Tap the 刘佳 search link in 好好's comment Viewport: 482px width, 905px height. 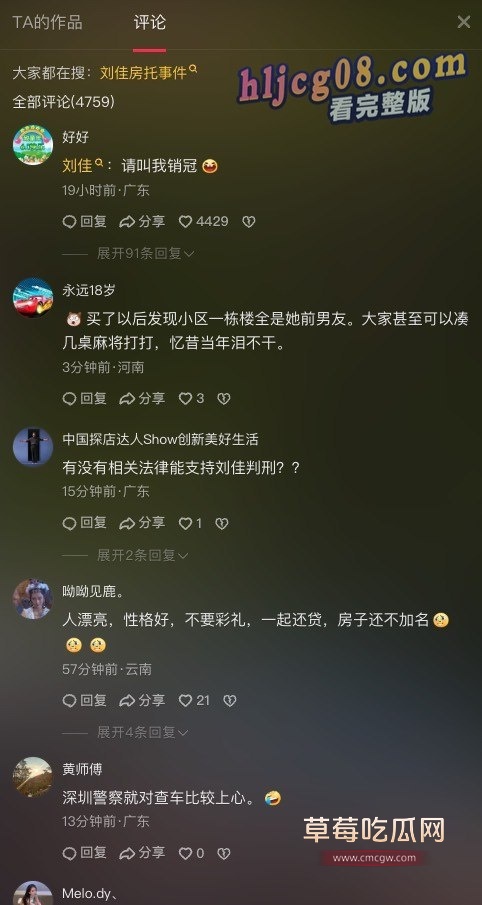coord(83,166)
